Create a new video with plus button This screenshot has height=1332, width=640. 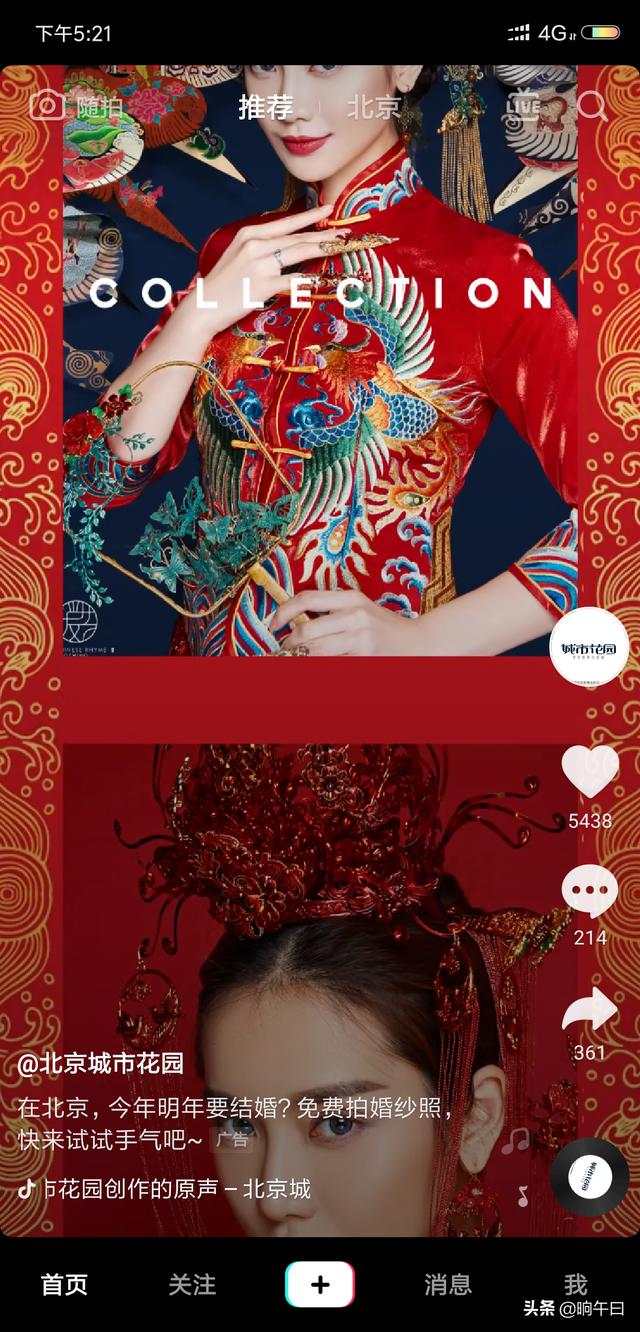[x=320, y=1285]
